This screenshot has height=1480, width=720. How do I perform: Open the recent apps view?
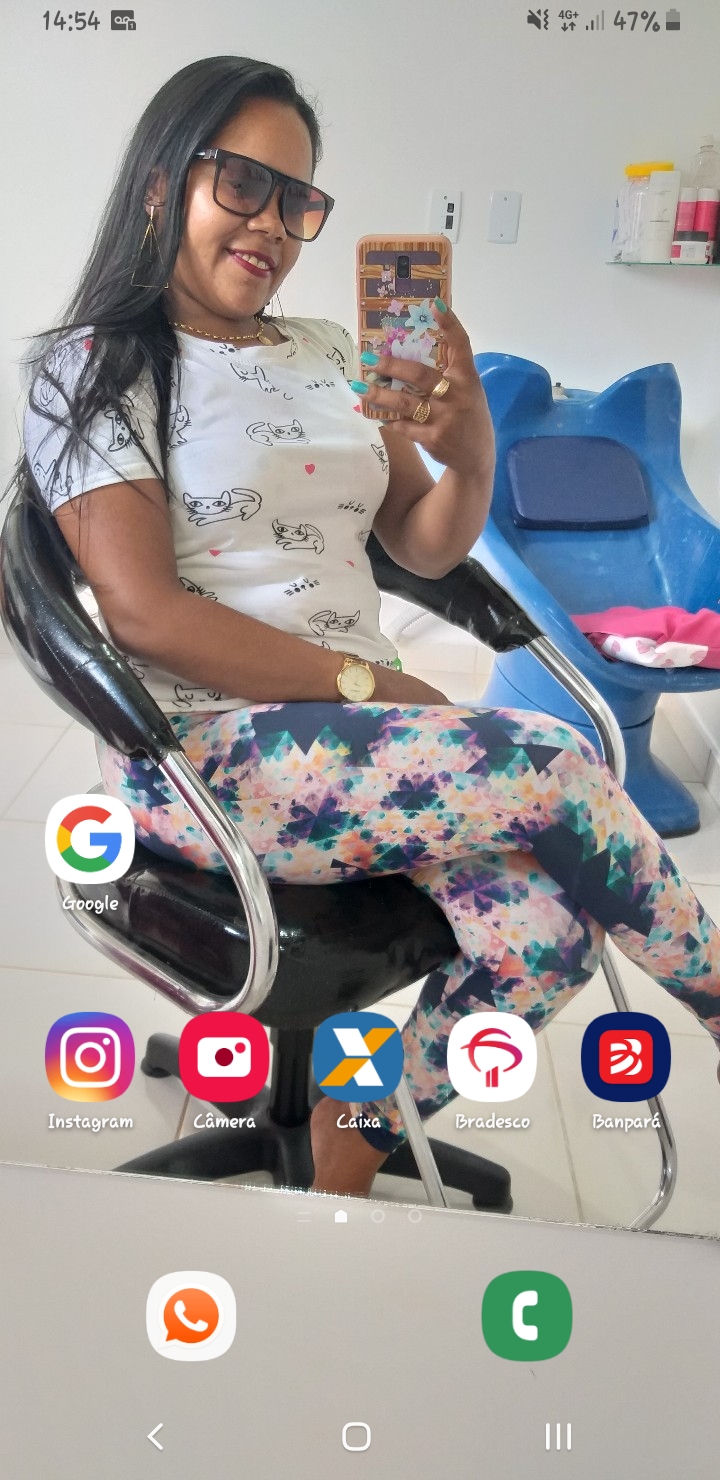coord(558,1437)
